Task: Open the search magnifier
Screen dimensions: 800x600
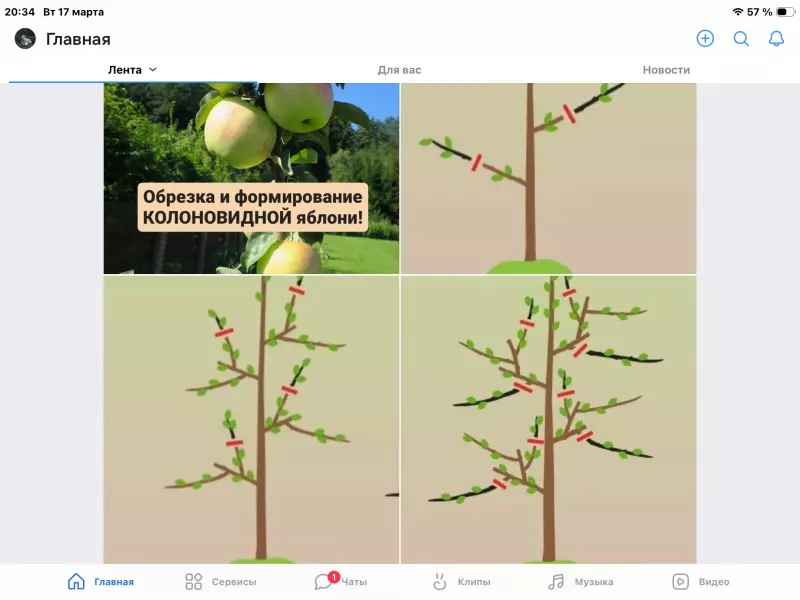Action: click(x=741, y=39)
